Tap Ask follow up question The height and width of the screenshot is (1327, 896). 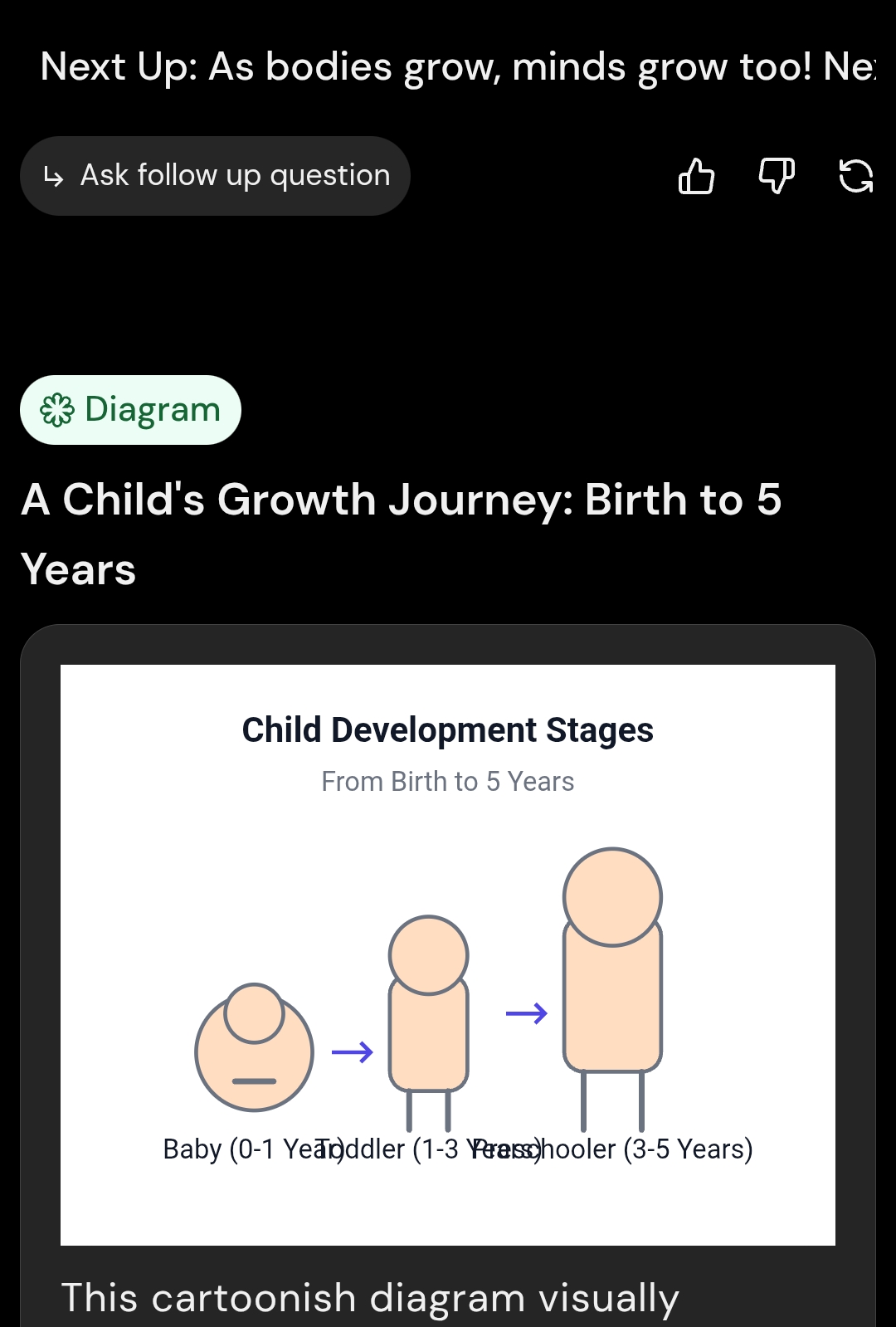(x=215, y=176)
